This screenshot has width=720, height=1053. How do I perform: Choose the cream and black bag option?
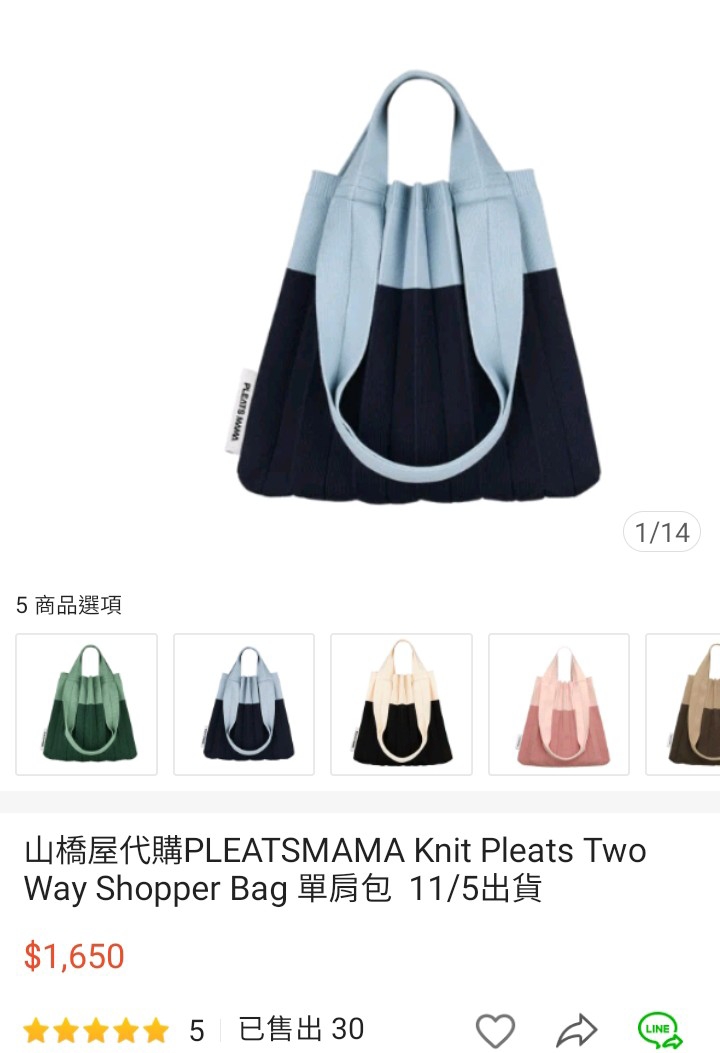(x=401, y=704)
